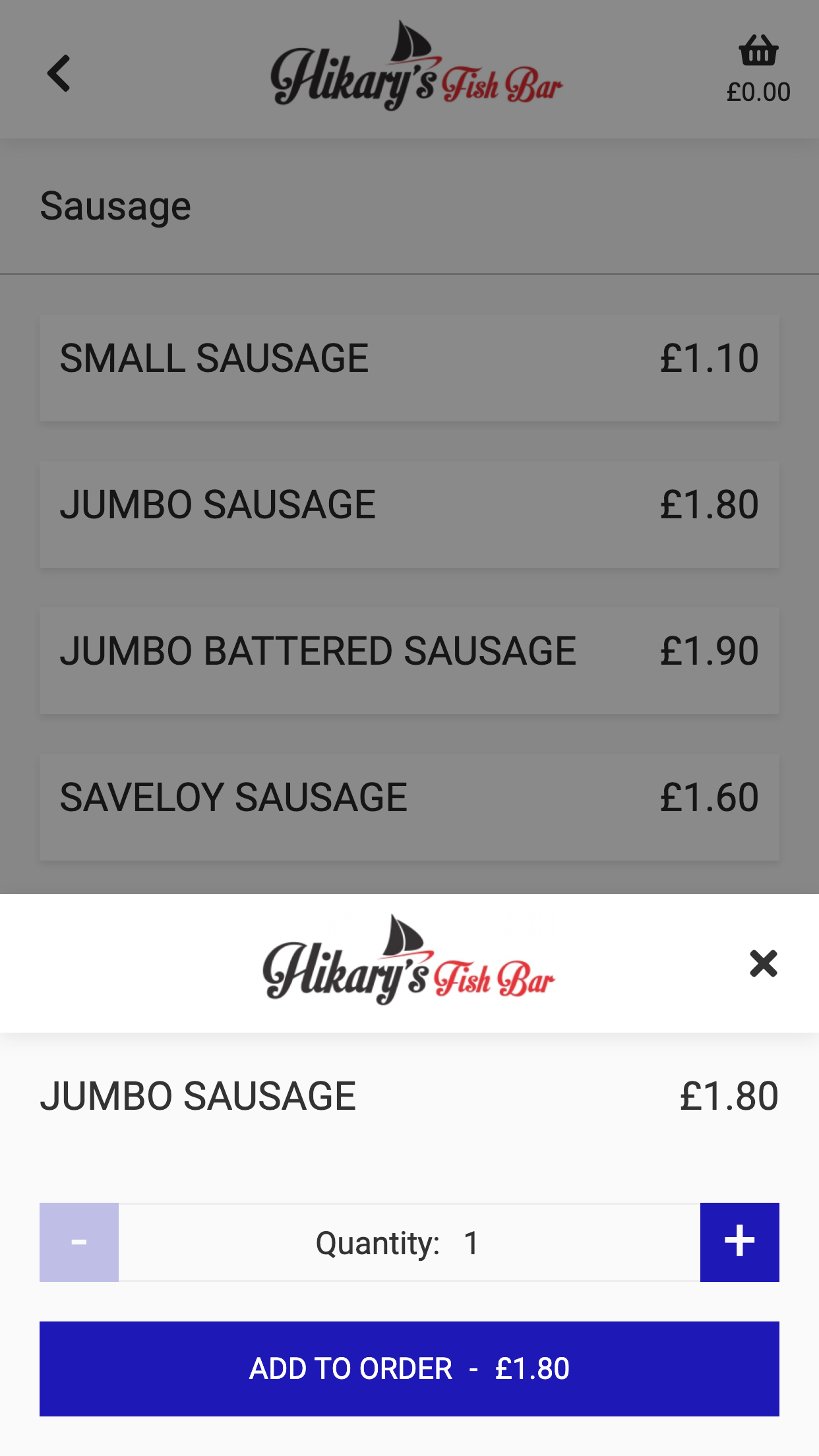Screen dimensions: 819x1456
Task: Pick Saveloy Sausage at £1.60
Action: tap(409, 807)
